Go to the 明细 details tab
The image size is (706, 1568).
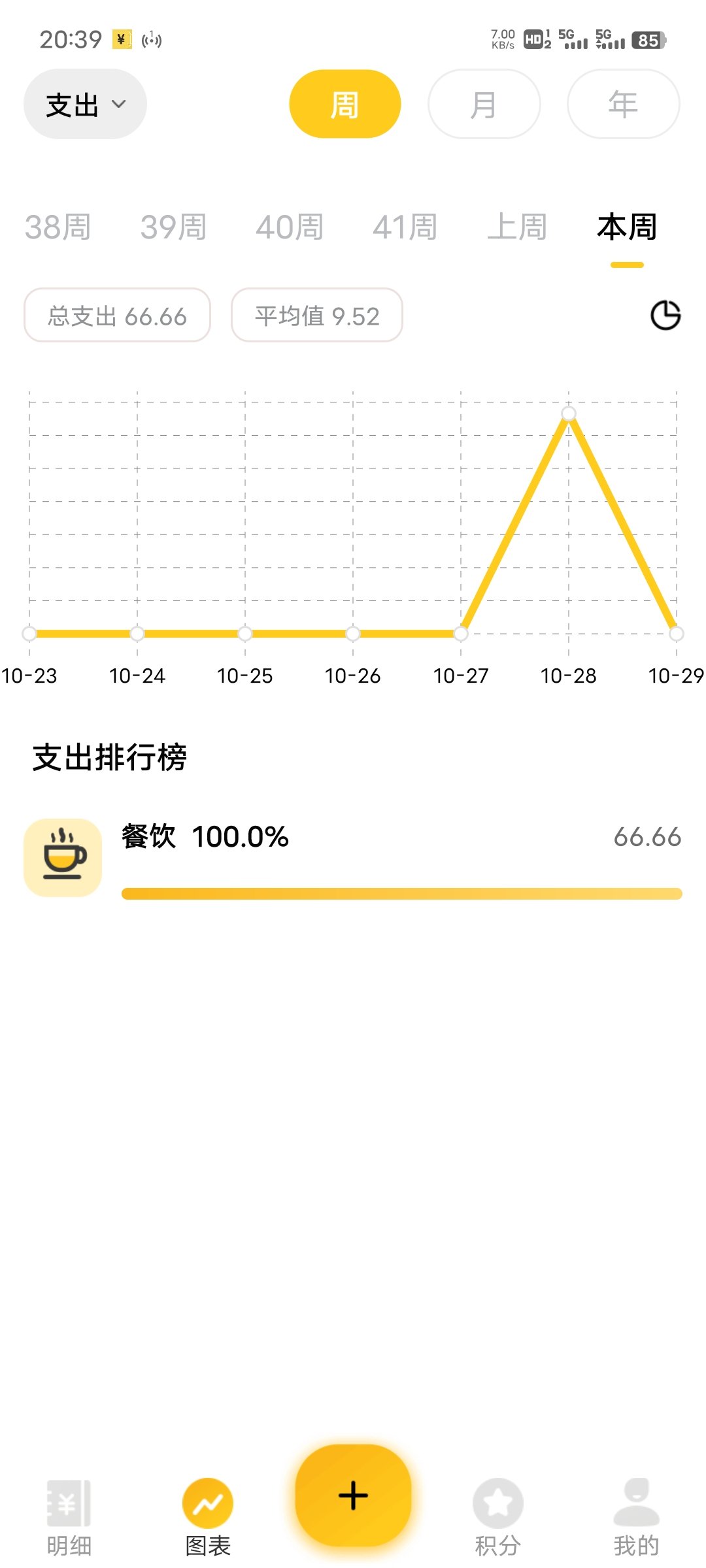[x=69, y=1516]
